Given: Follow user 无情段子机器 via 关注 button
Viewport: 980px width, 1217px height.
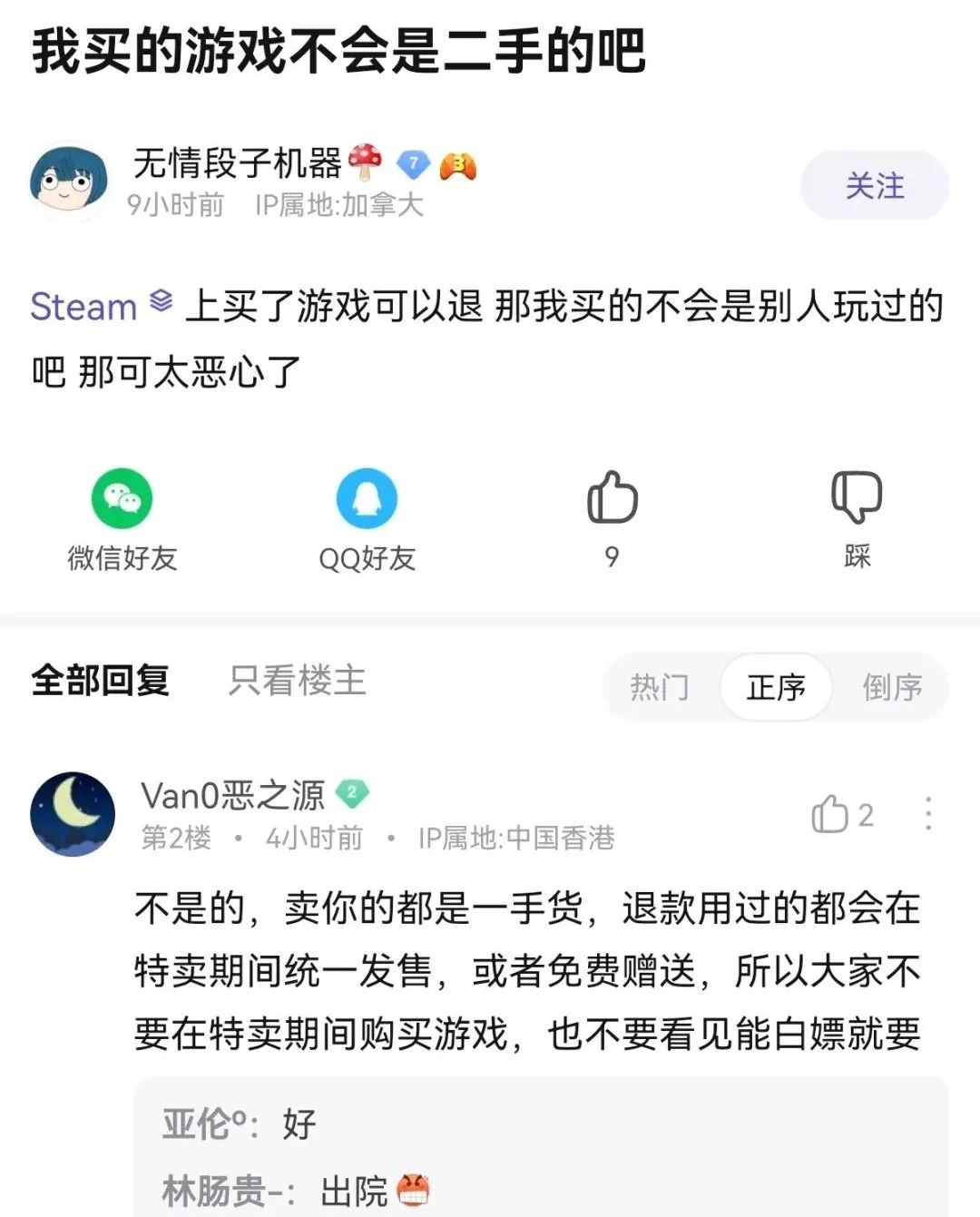Looking at the screenshot, I should (874, 186).
